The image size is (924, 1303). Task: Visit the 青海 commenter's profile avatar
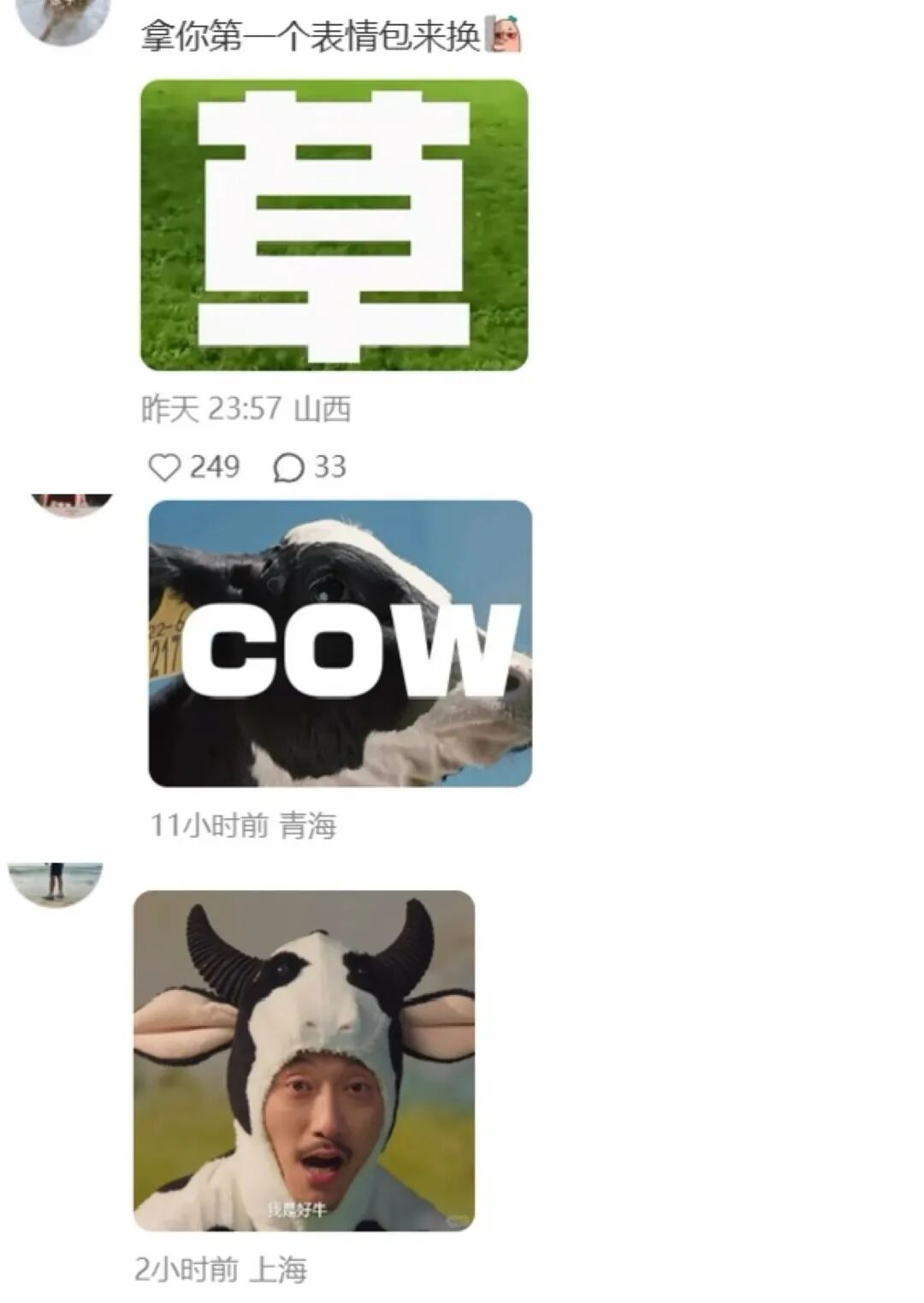click(x=72, y=505)
